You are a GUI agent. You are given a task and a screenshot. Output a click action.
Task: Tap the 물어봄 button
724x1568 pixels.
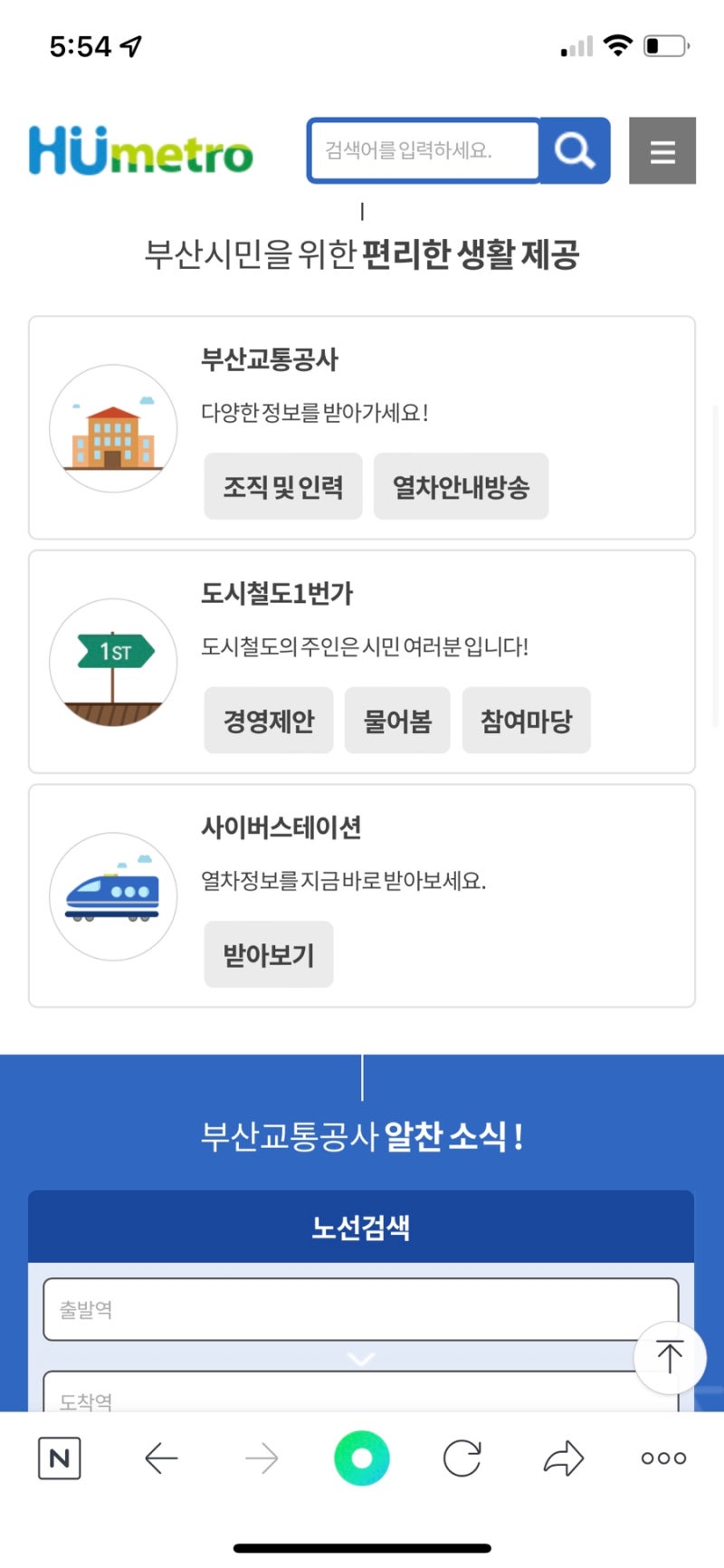click(397, 721)
